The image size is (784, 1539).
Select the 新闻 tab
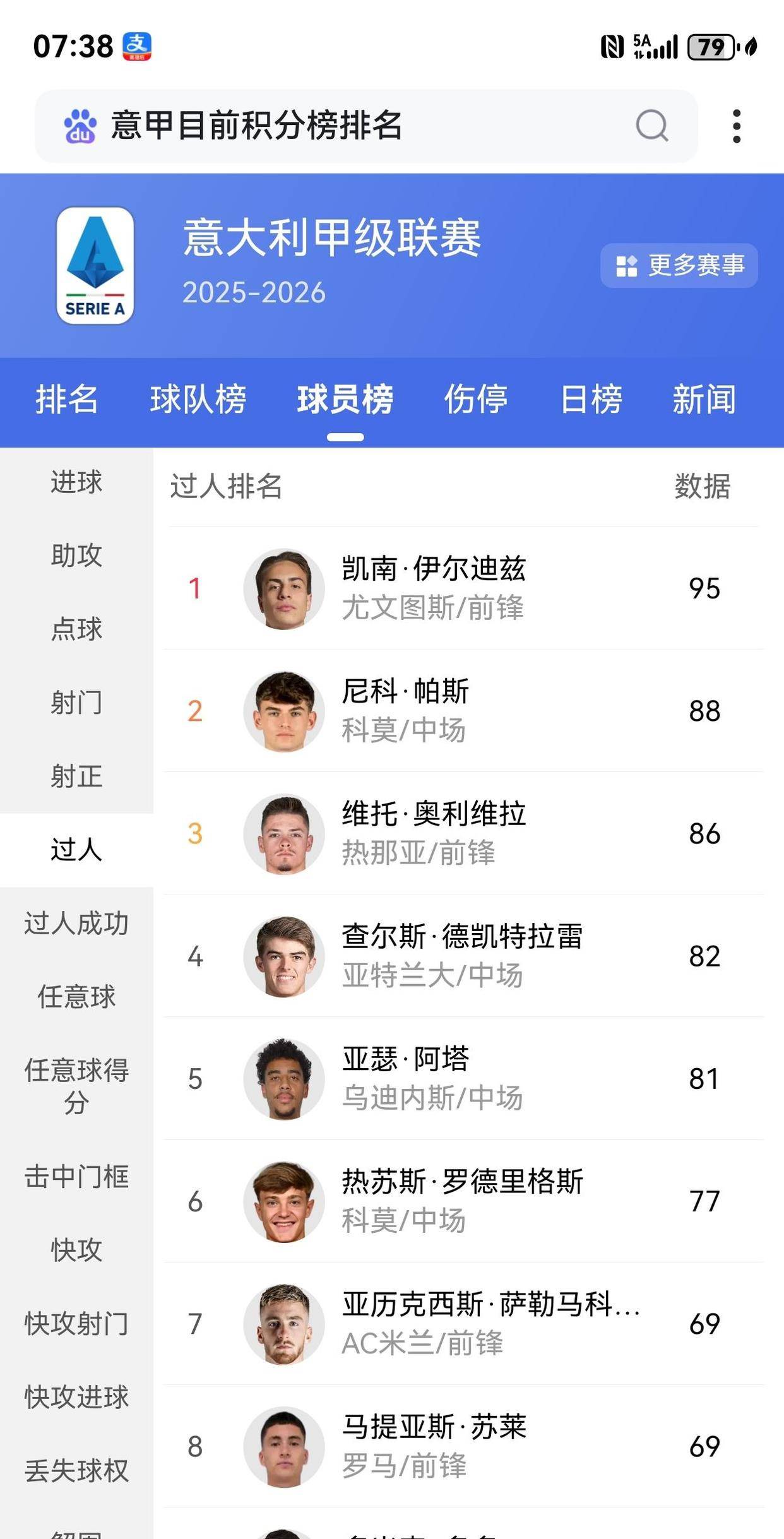tap(704, 400)
